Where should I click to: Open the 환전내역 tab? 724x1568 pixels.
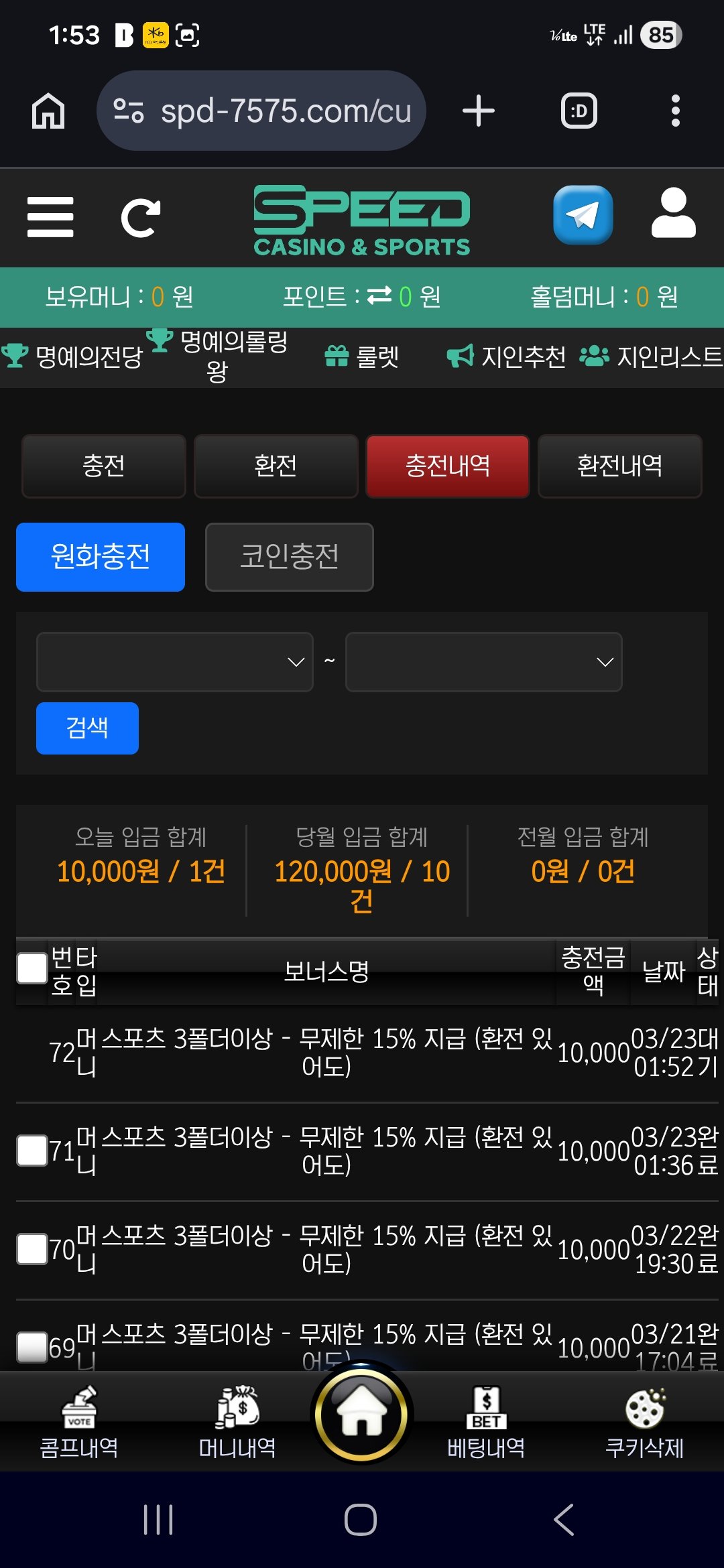(619, 466)
